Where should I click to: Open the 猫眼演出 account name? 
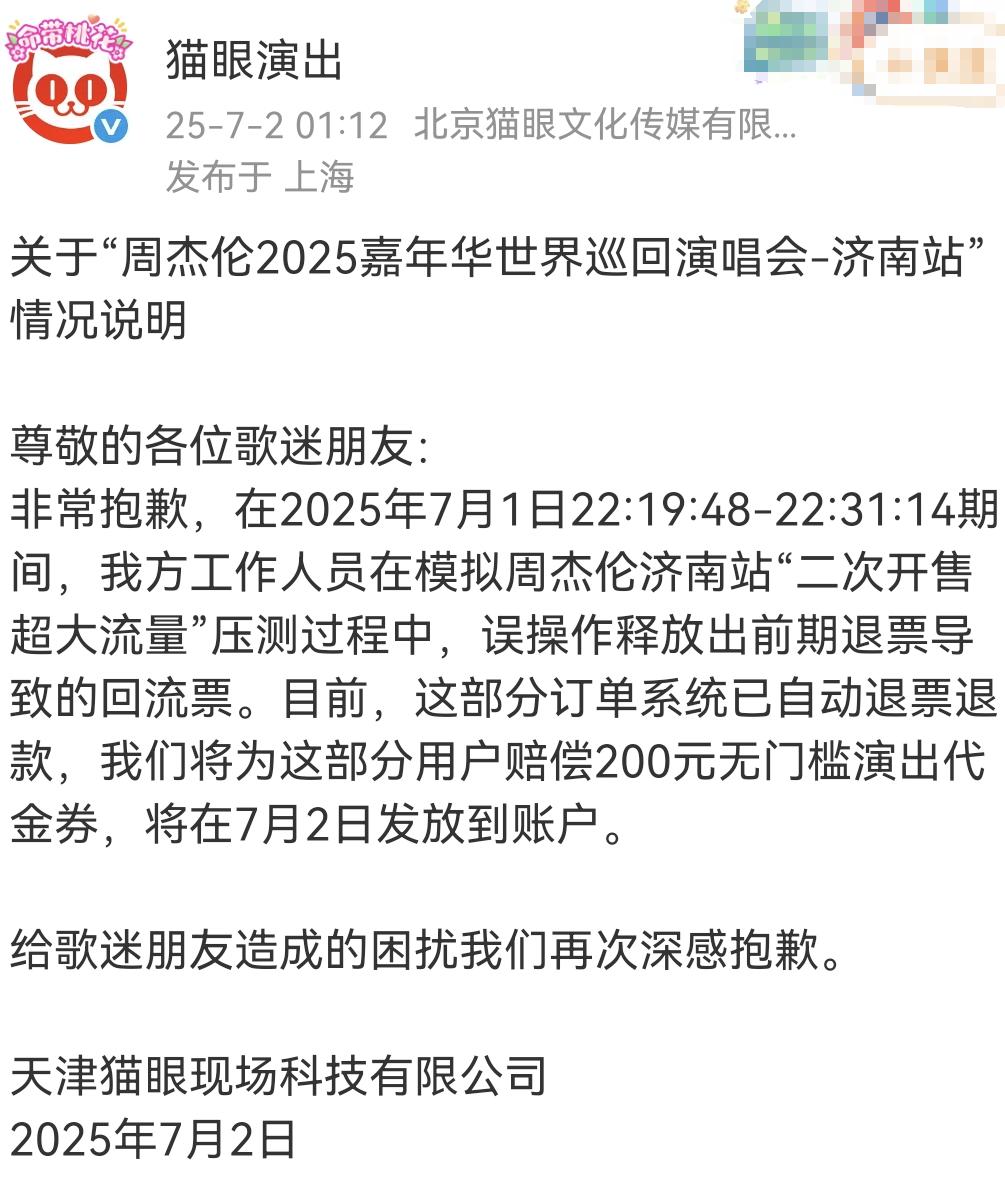tap(254, 60)
